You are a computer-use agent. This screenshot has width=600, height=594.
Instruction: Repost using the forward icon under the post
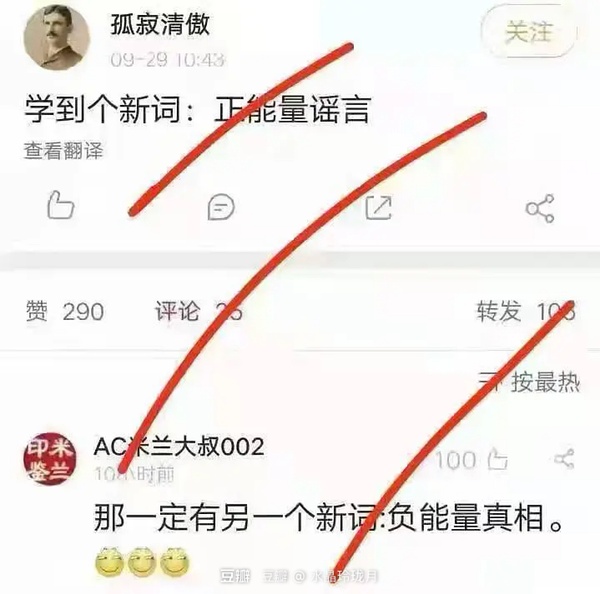point(379,207)
